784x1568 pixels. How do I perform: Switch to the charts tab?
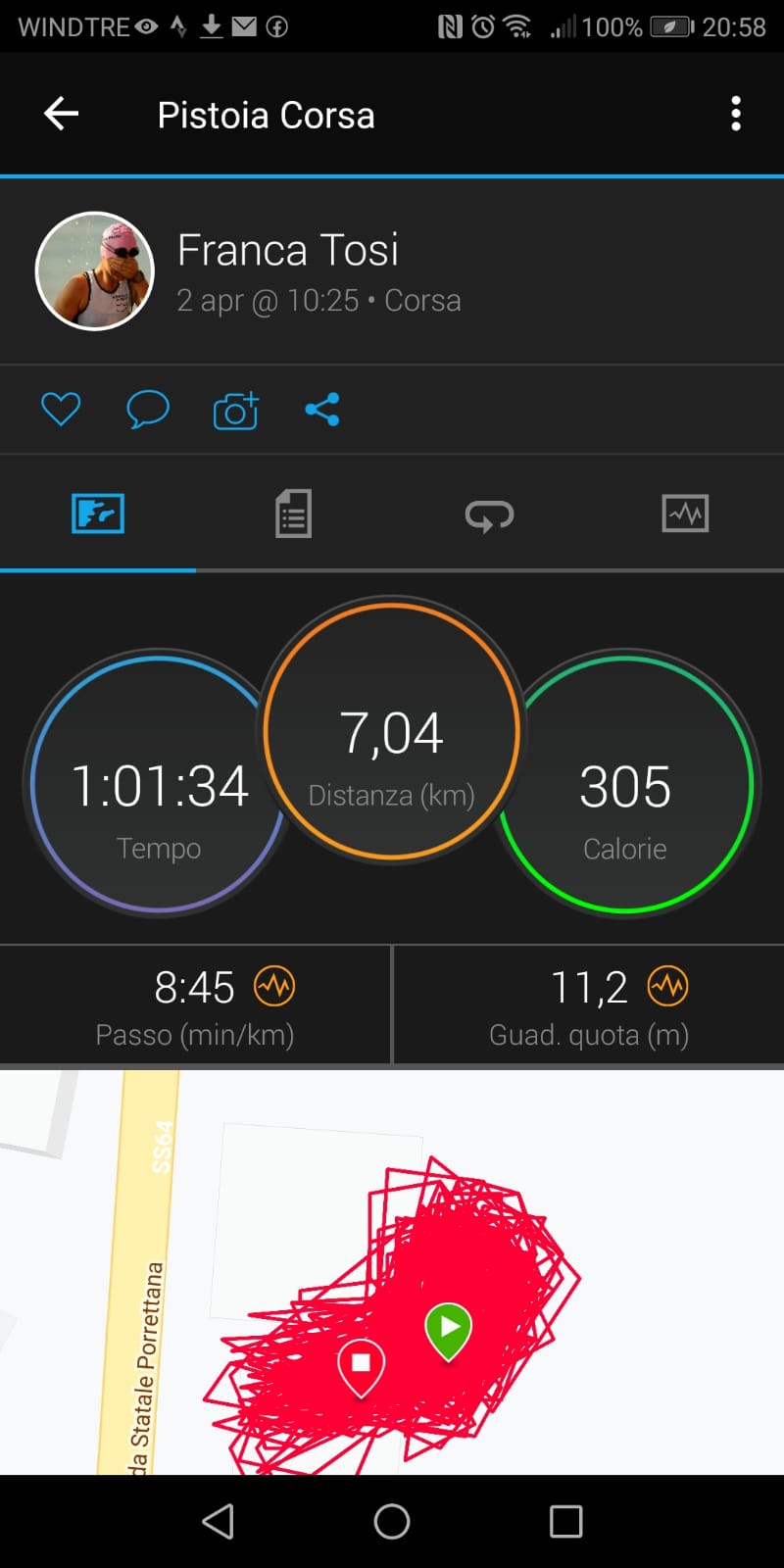point(685,514)
